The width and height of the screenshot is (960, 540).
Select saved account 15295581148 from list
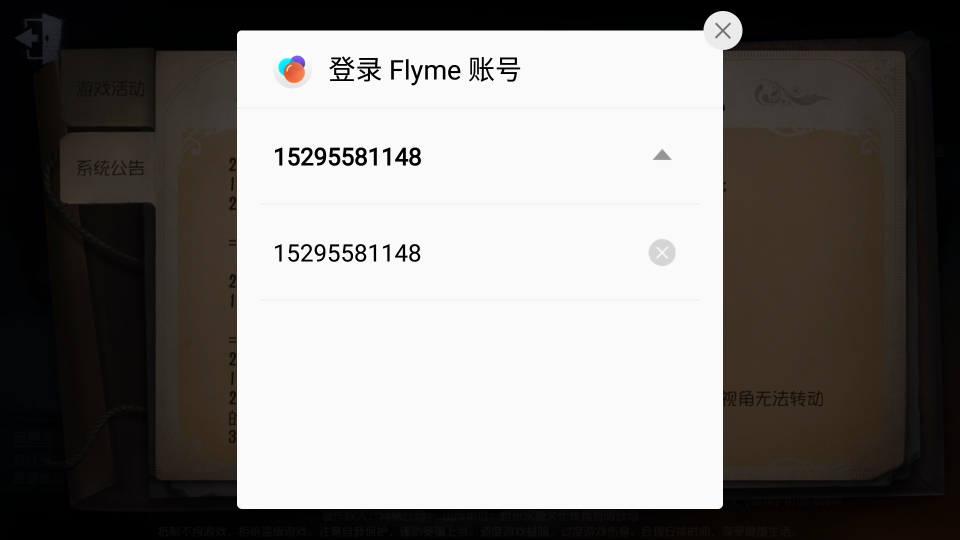[x=347, y=253]
